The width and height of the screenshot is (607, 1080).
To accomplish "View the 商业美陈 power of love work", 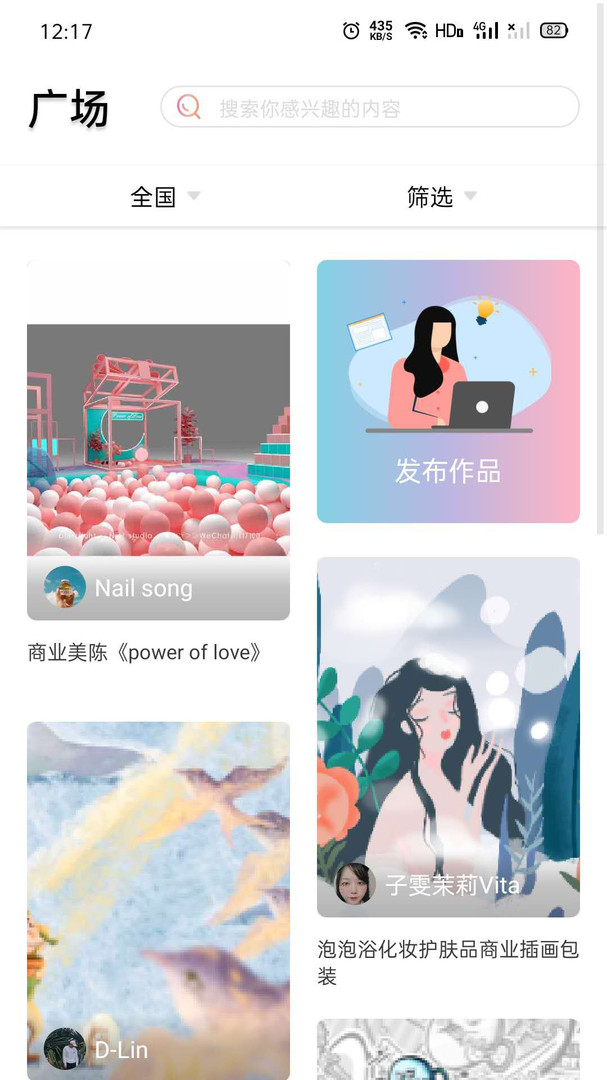I will pyautogui.click(x=158, y=440).
